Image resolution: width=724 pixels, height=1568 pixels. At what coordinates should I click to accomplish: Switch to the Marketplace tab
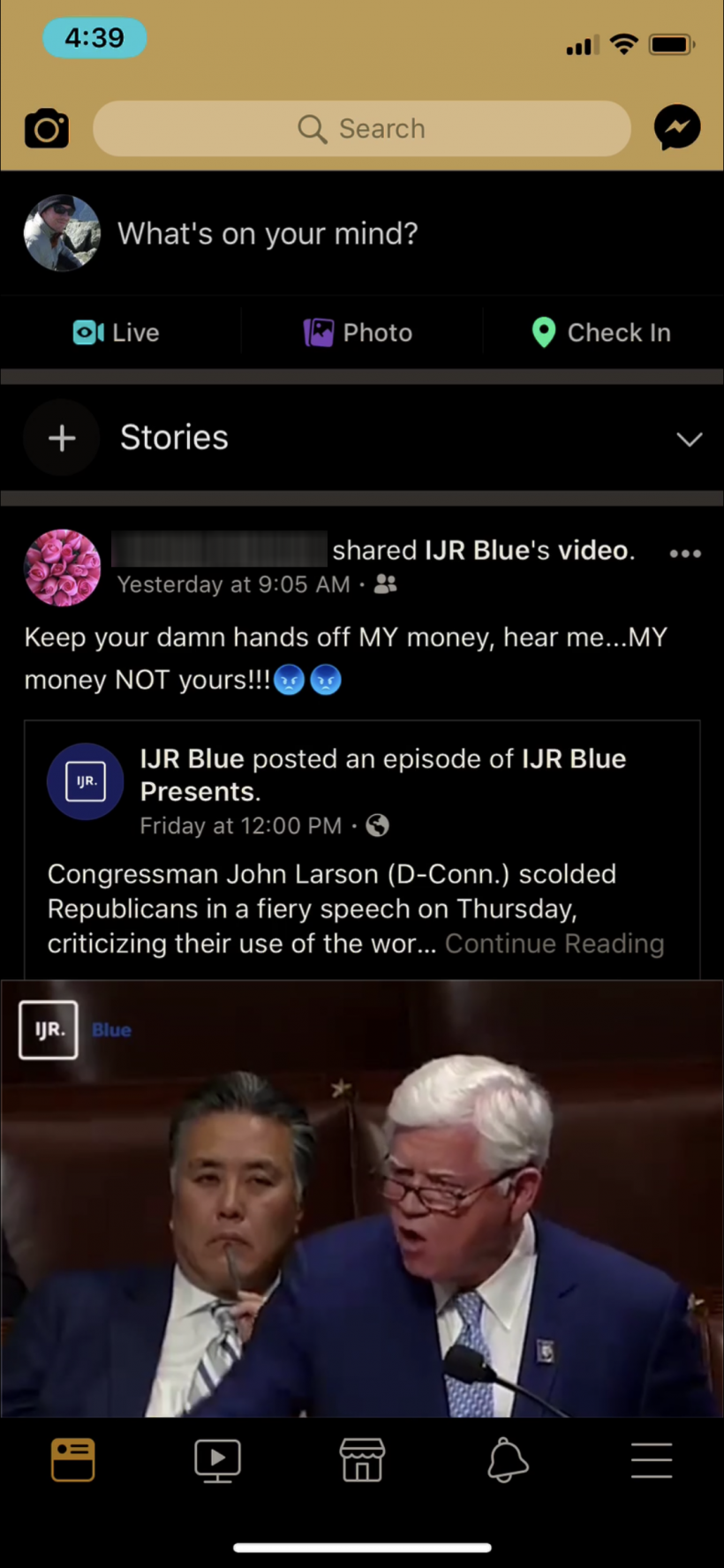362,1459
